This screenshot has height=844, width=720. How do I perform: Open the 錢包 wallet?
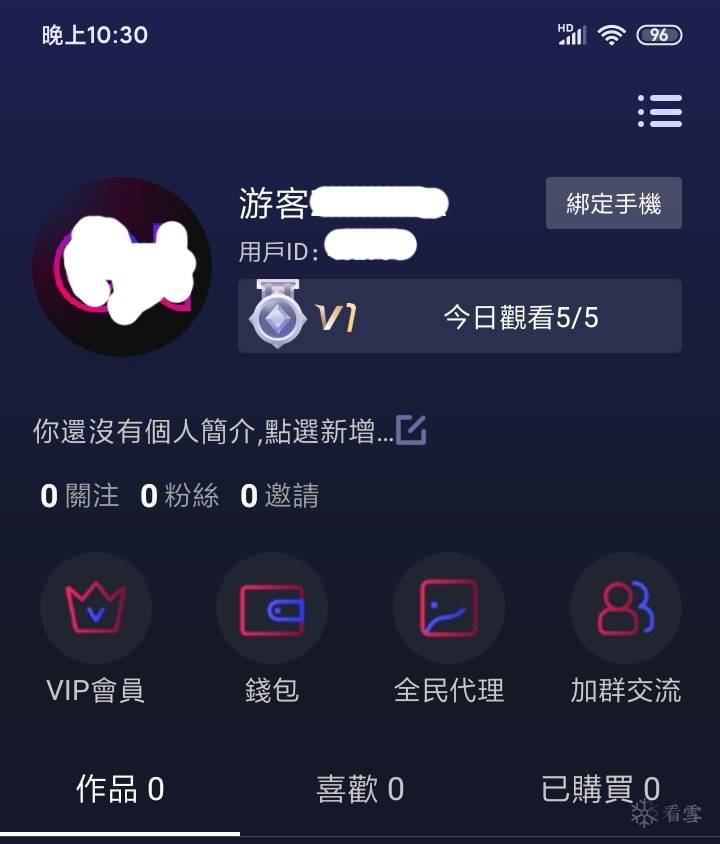(x=271, y=609)
